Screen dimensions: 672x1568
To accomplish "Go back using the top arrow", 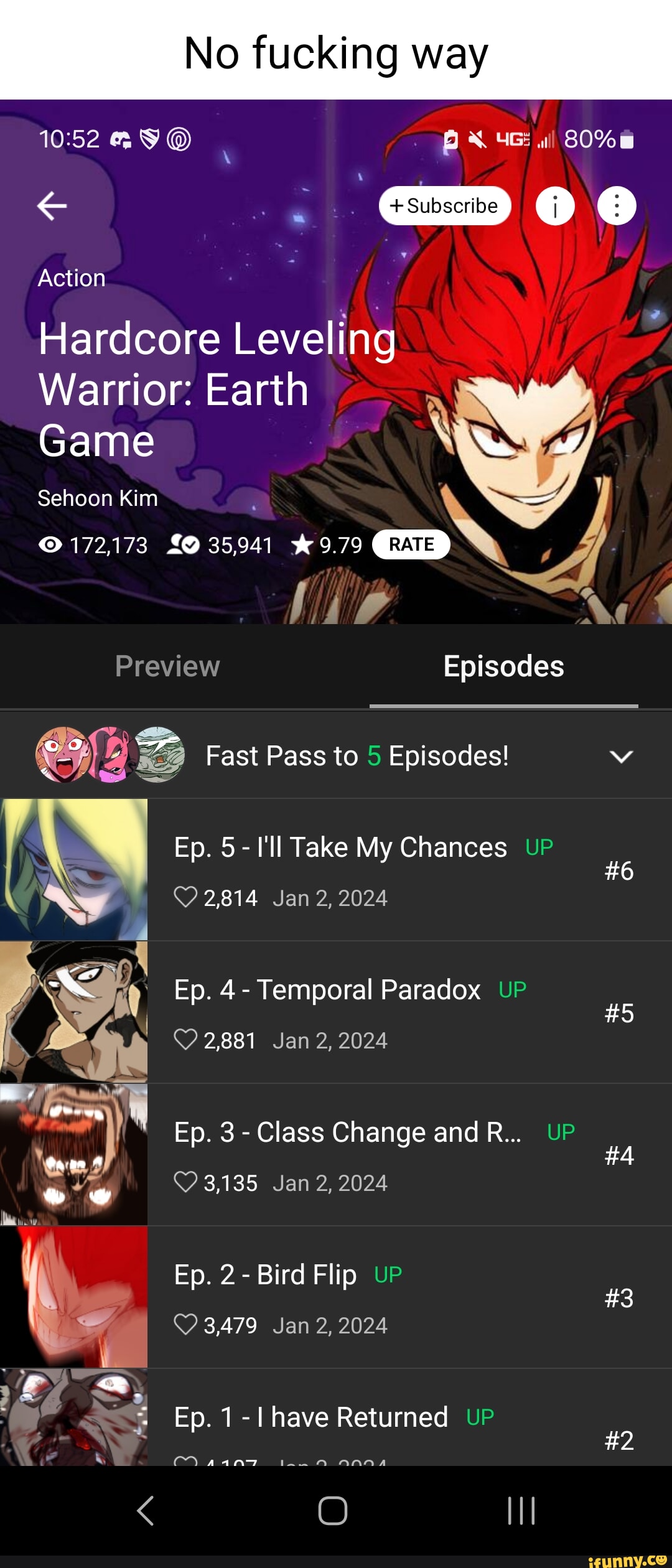I will tap(52, 206).
